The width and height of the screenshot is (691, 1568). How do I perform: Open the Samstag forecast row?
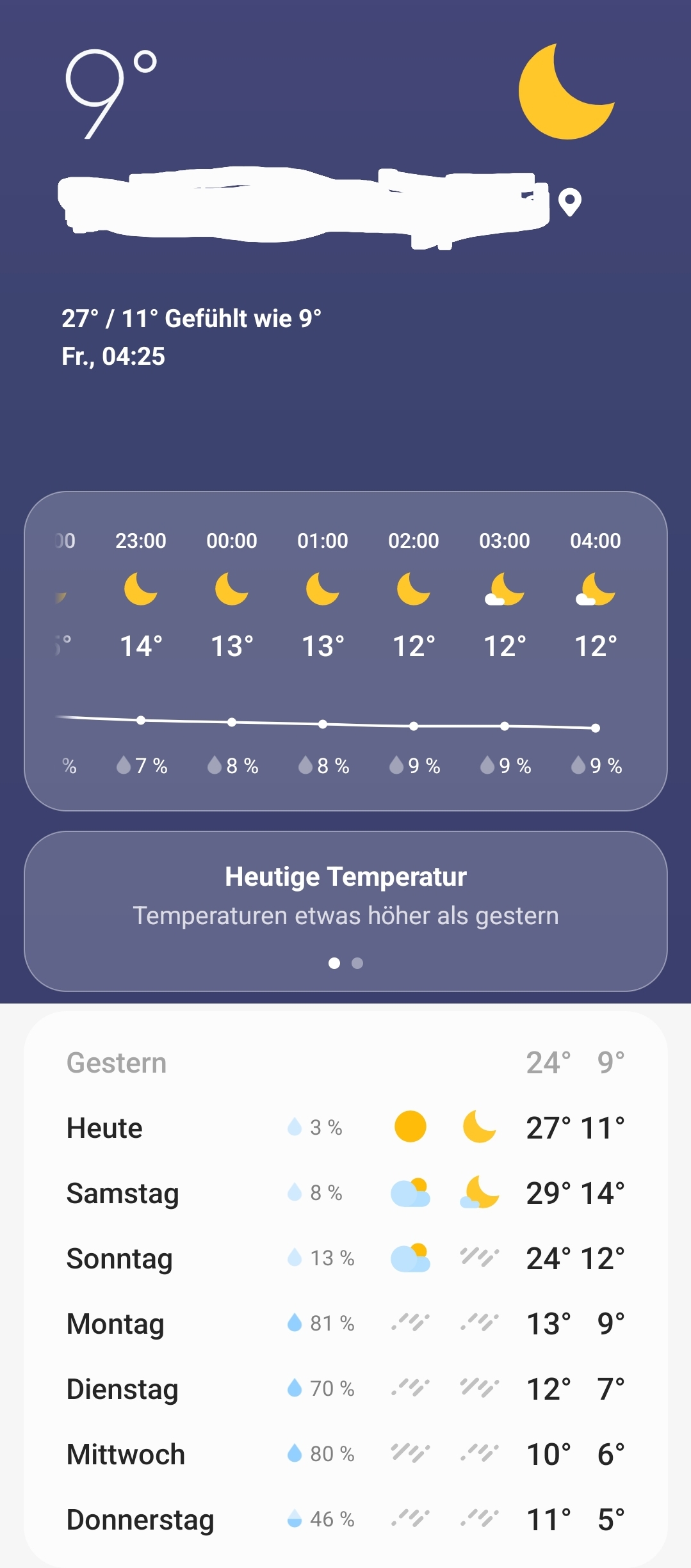point(346,1193)
